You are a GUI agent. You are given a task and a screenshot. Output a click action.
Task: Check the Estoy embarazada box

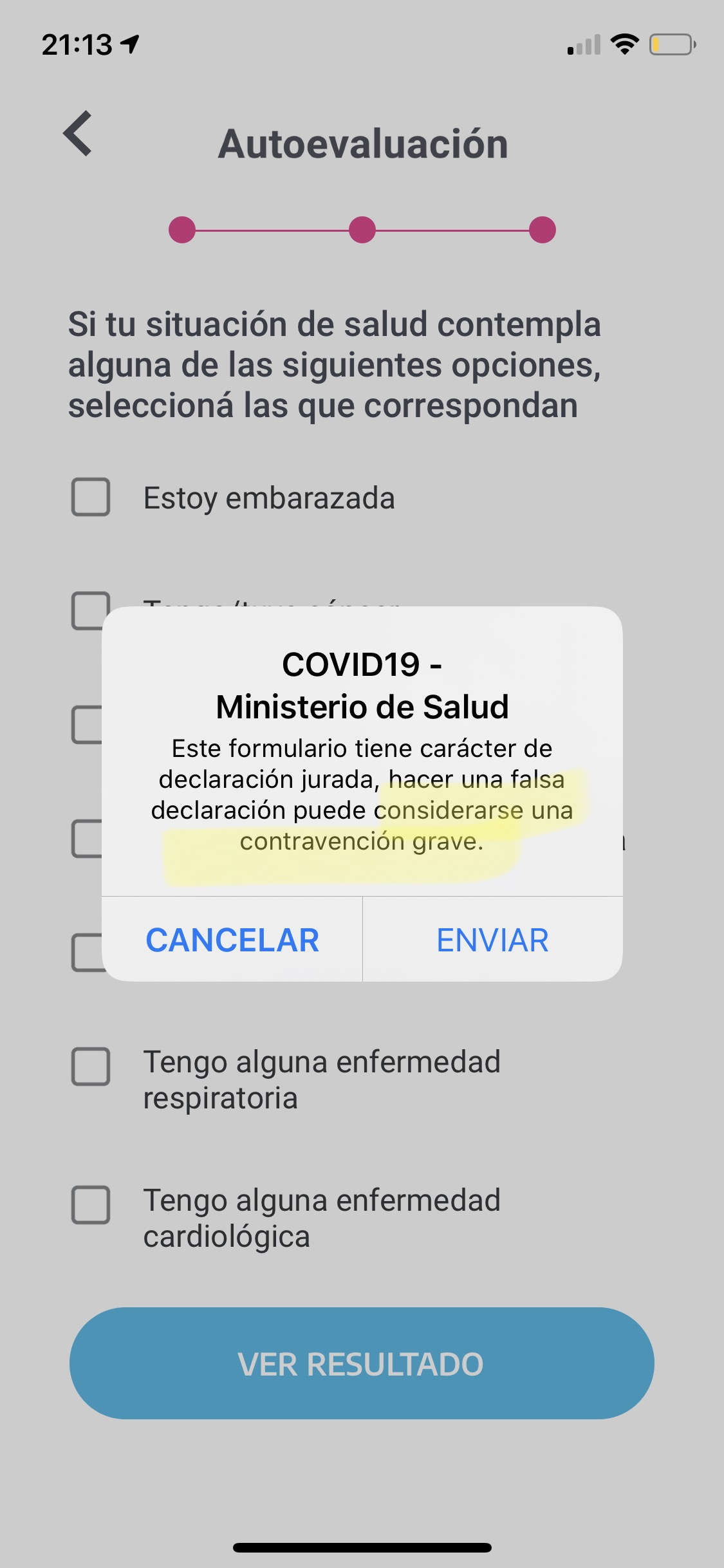coord(91,497)
